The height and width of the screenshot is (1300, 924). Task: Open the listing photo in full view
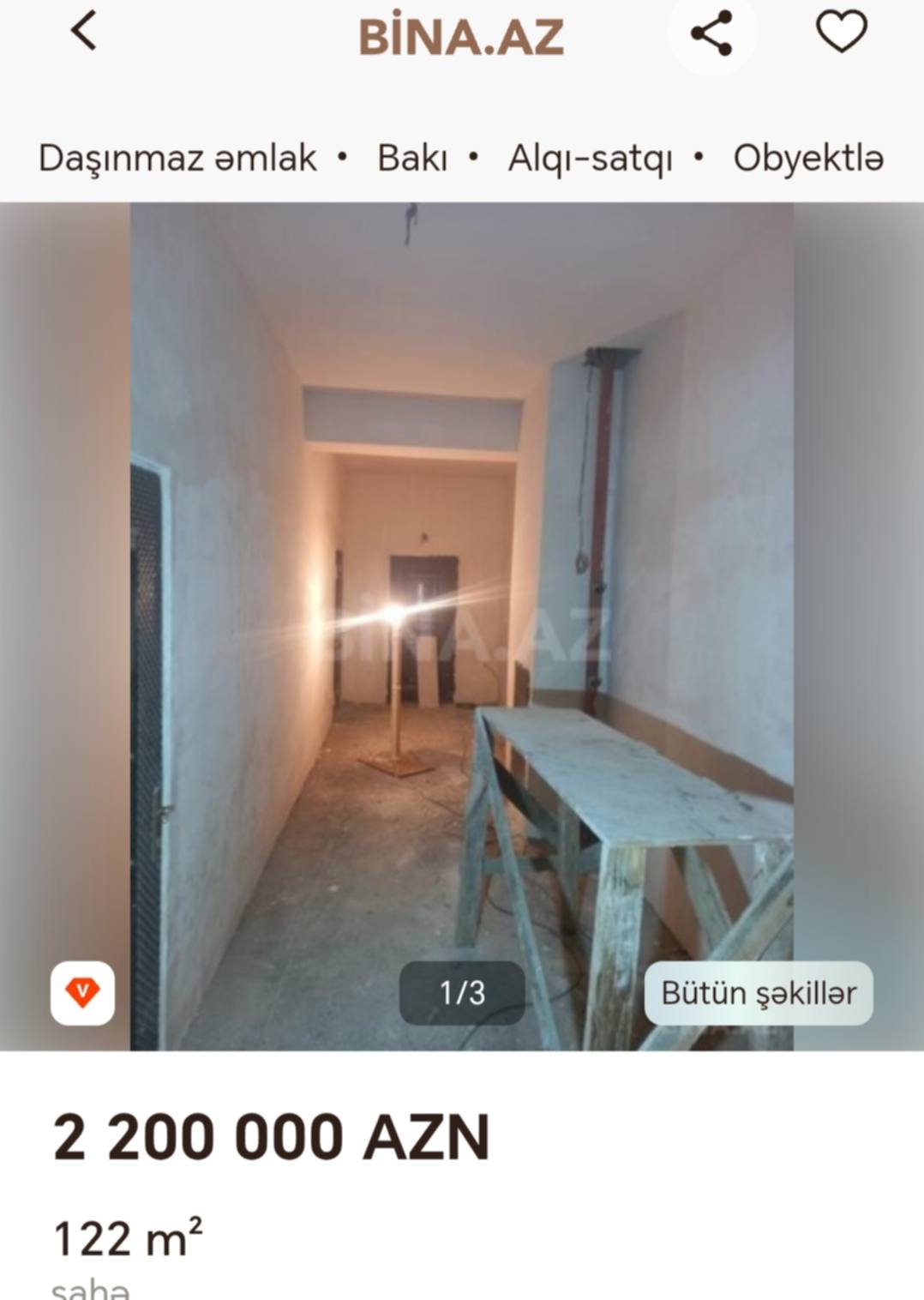tap(461, 600)
